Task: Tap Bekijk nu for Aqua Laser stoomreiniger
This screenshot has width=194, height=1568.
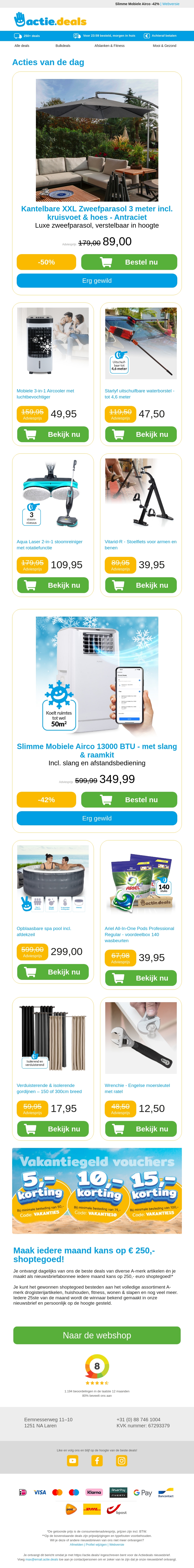Action: 53,586
